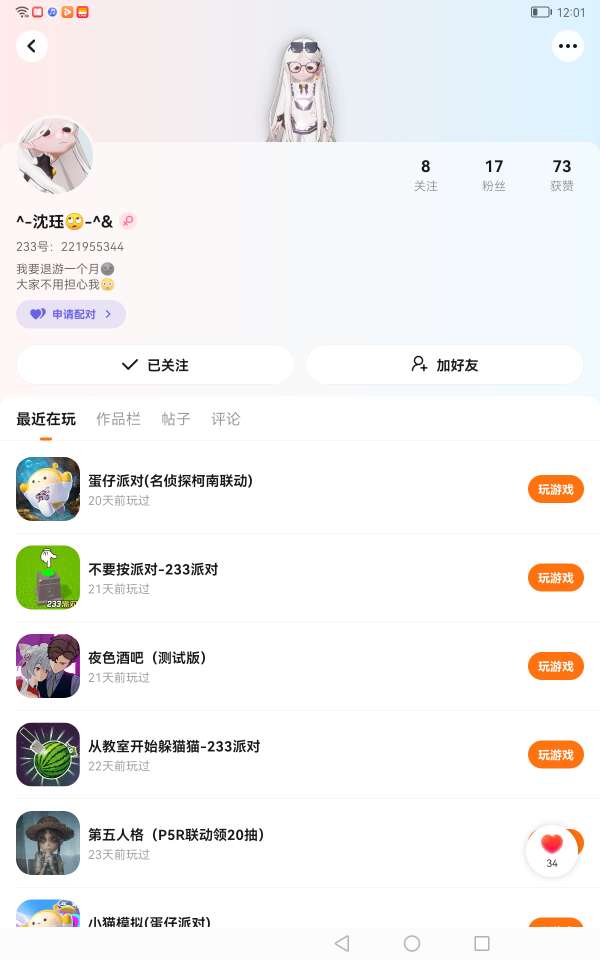View the 关注 following list
Viewport: 600px width, 960px height.
(426, 174)
